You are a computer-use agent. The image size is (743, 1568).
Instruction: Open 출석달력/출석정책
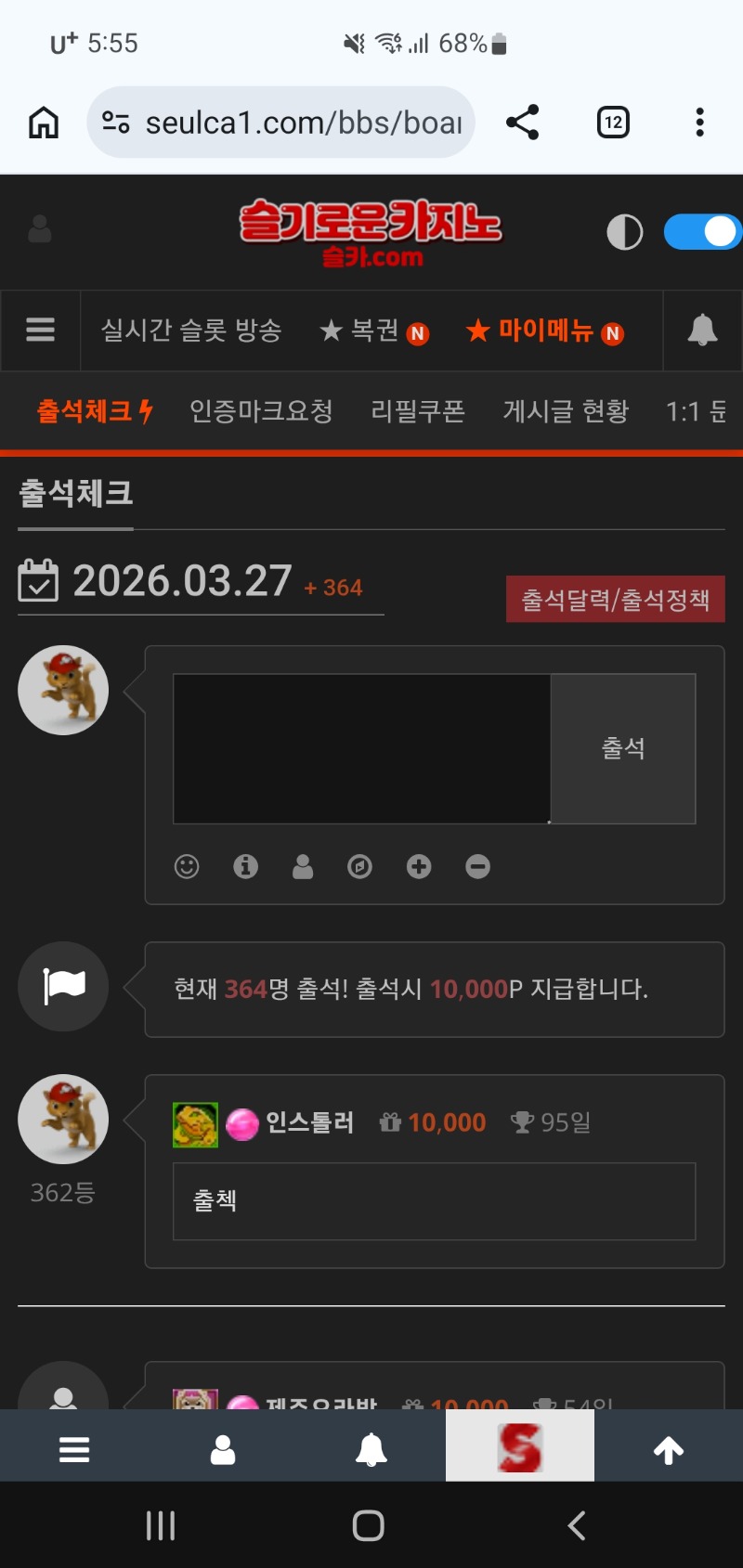[x=615, y=600]
